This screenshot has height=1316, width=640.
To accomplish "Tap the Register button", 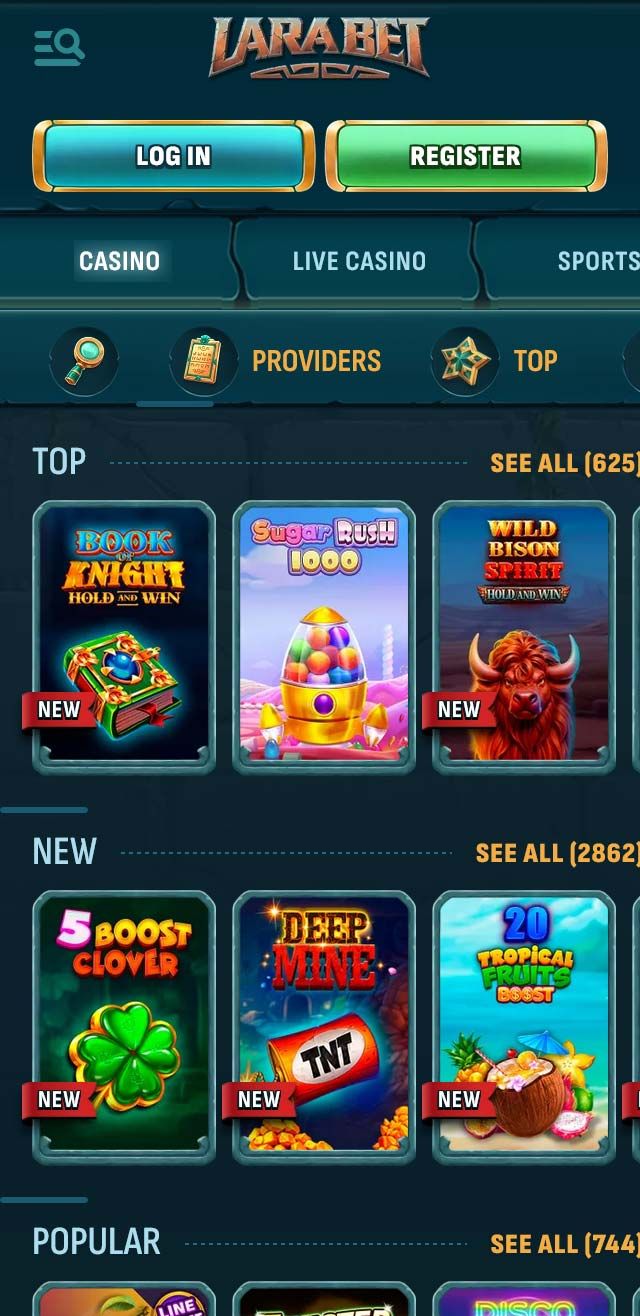I will [x=465, y=156].
